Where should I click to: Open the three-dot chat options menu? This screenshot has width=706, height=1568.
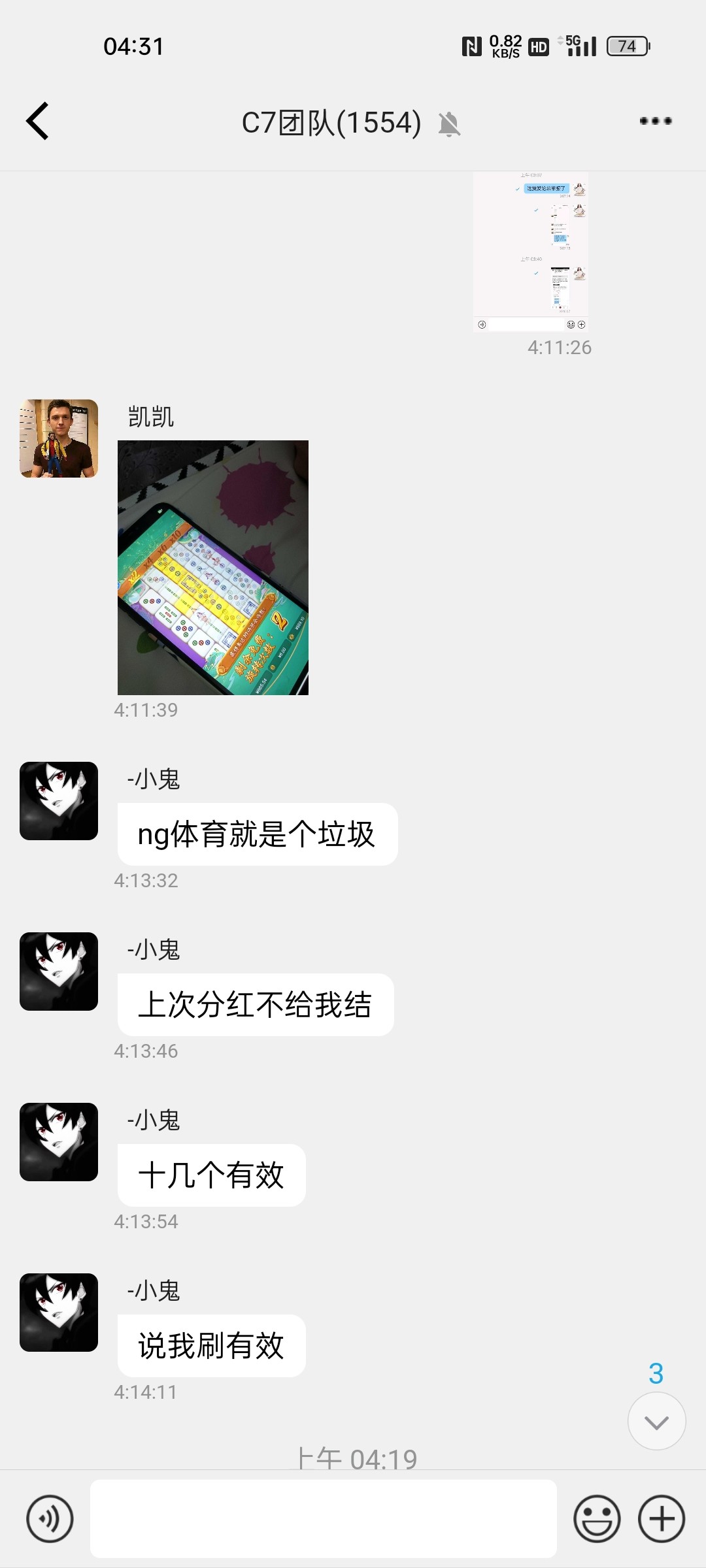pyautogui.click(x=656, y=122)
